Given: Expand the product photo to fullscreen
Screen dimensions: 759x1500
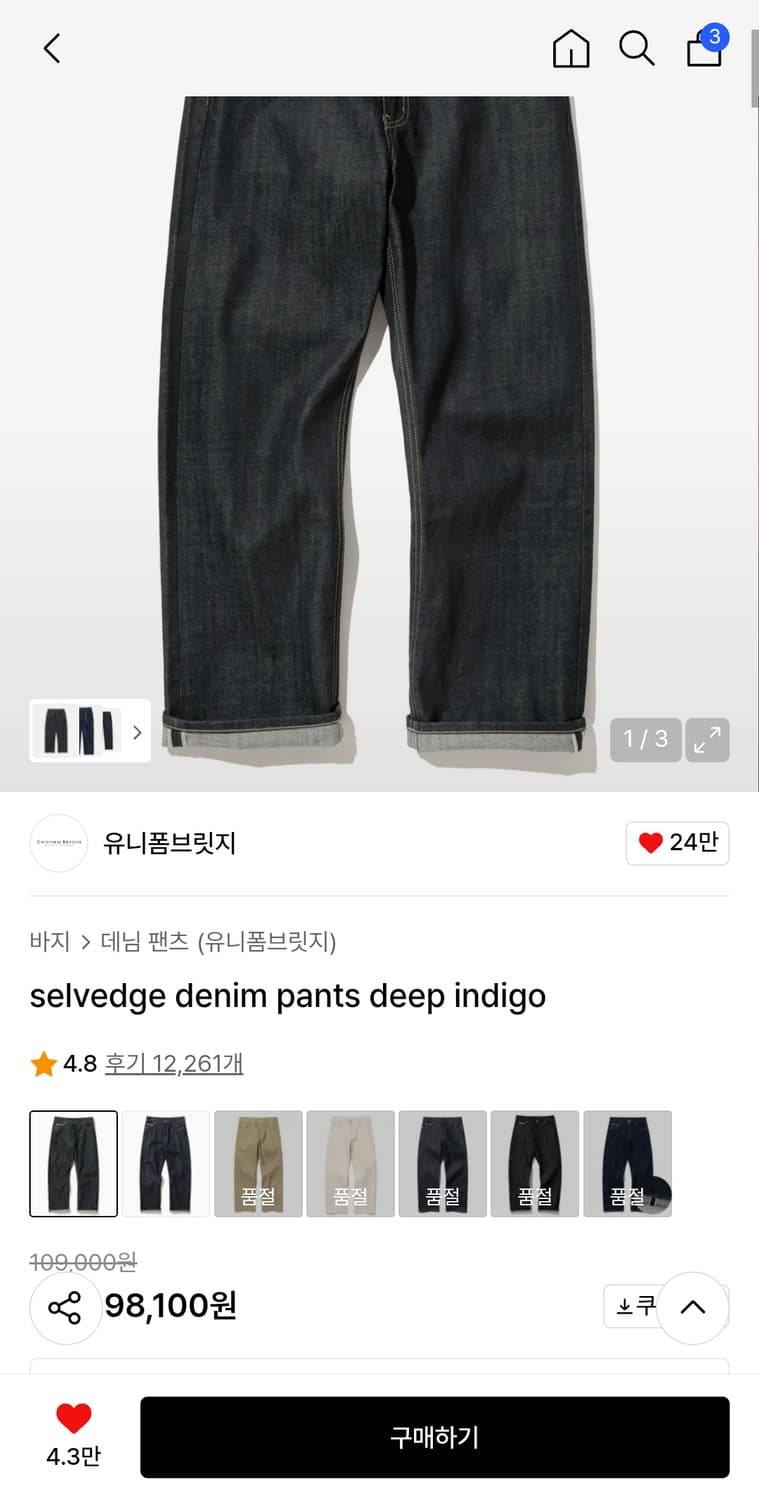Looking at the screenshot, I should click(x=707, y=740).
